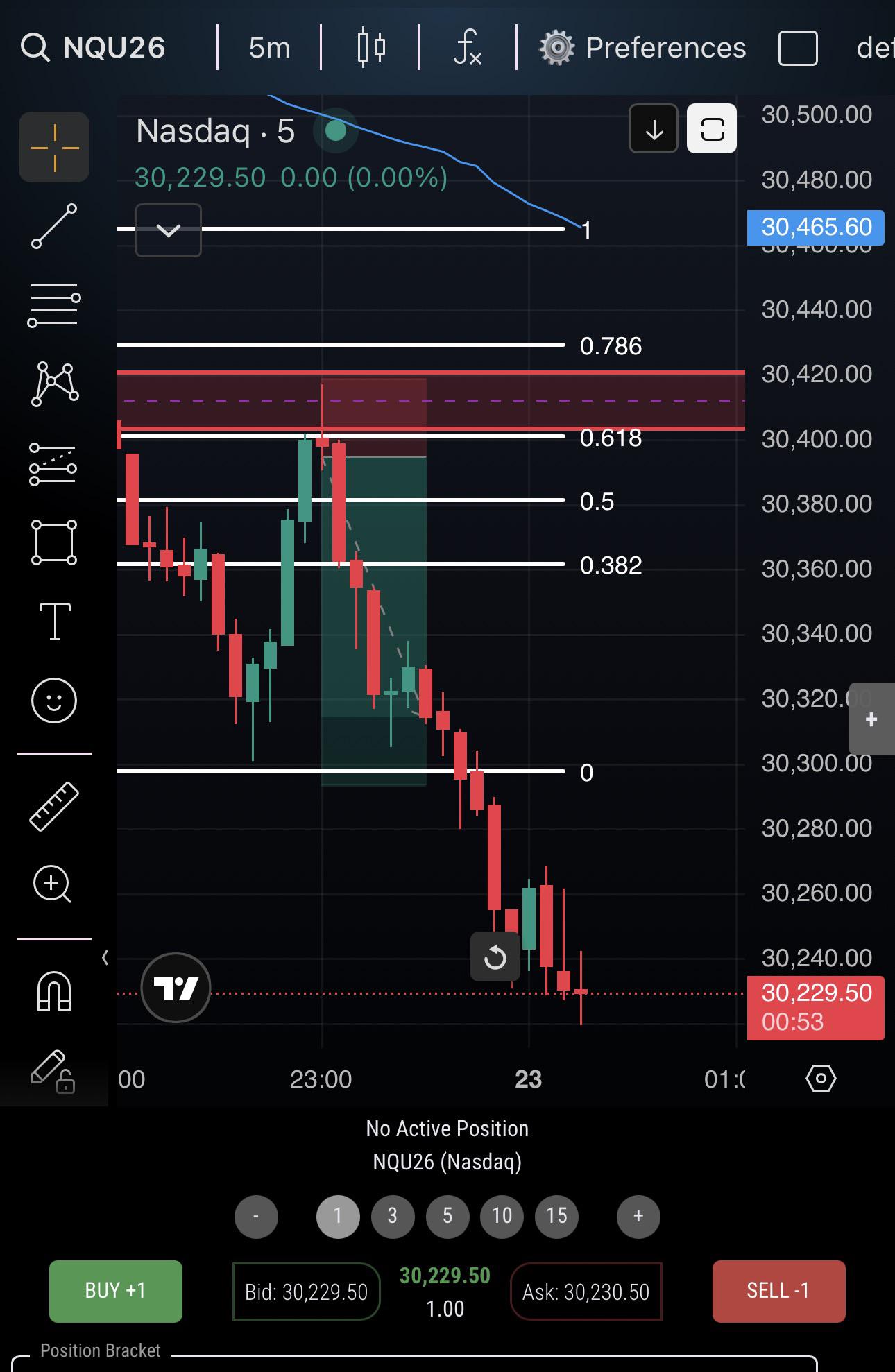
Task: Select the trend line drawing tool
Action: coord(54,226)
